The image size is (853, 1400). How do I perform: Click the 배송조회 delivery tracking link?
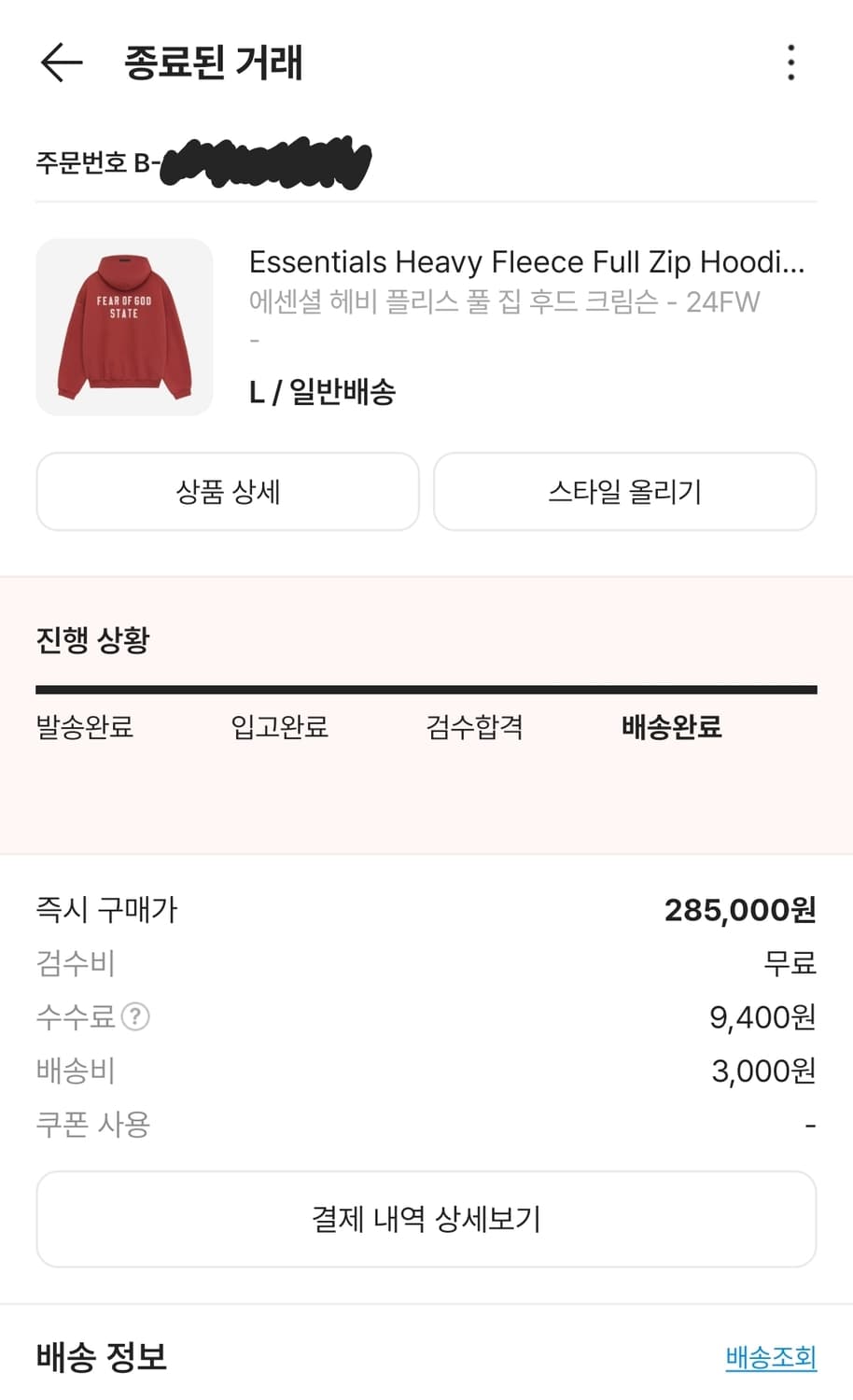(x=769, y=1359)
